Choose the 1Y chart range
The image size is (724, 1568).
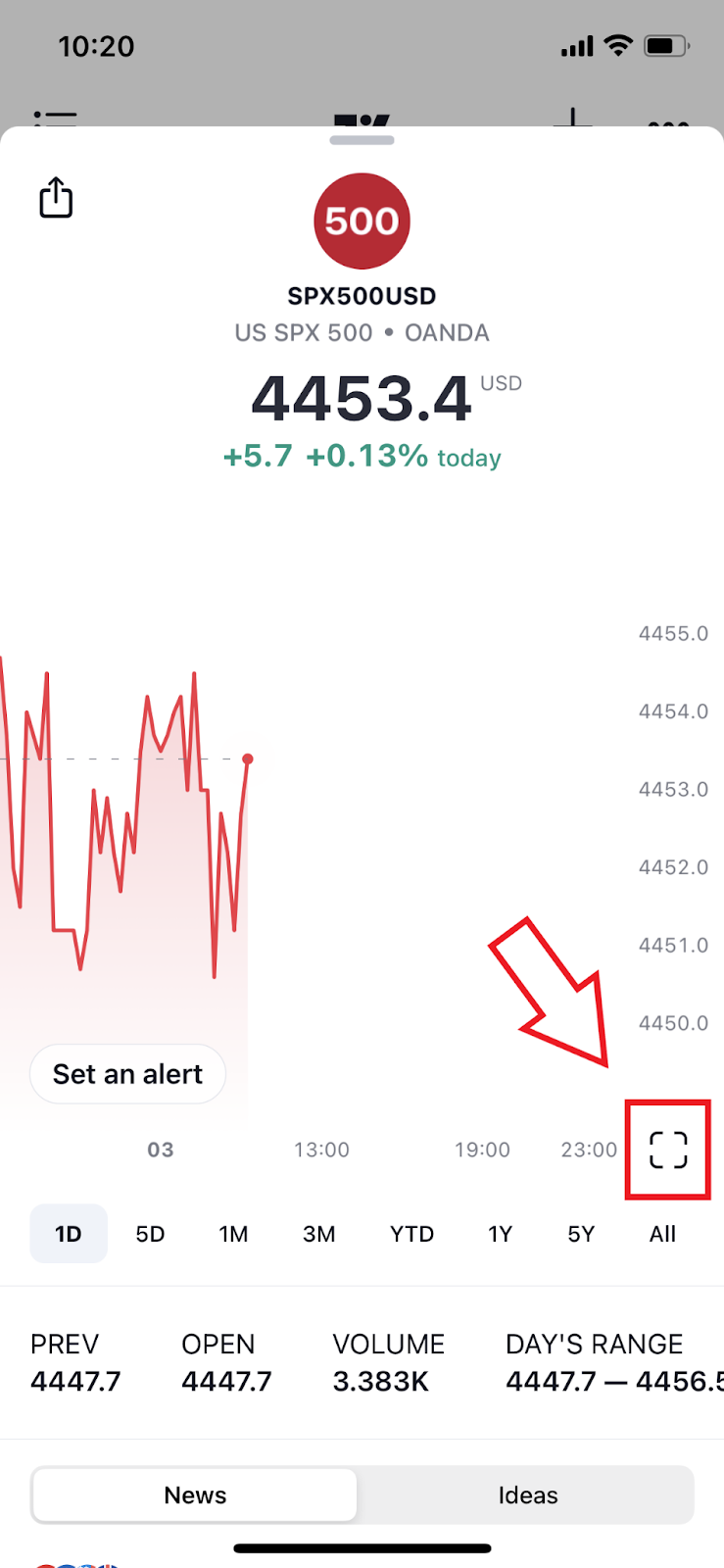pyautogui.click(x=500, y=1234)
